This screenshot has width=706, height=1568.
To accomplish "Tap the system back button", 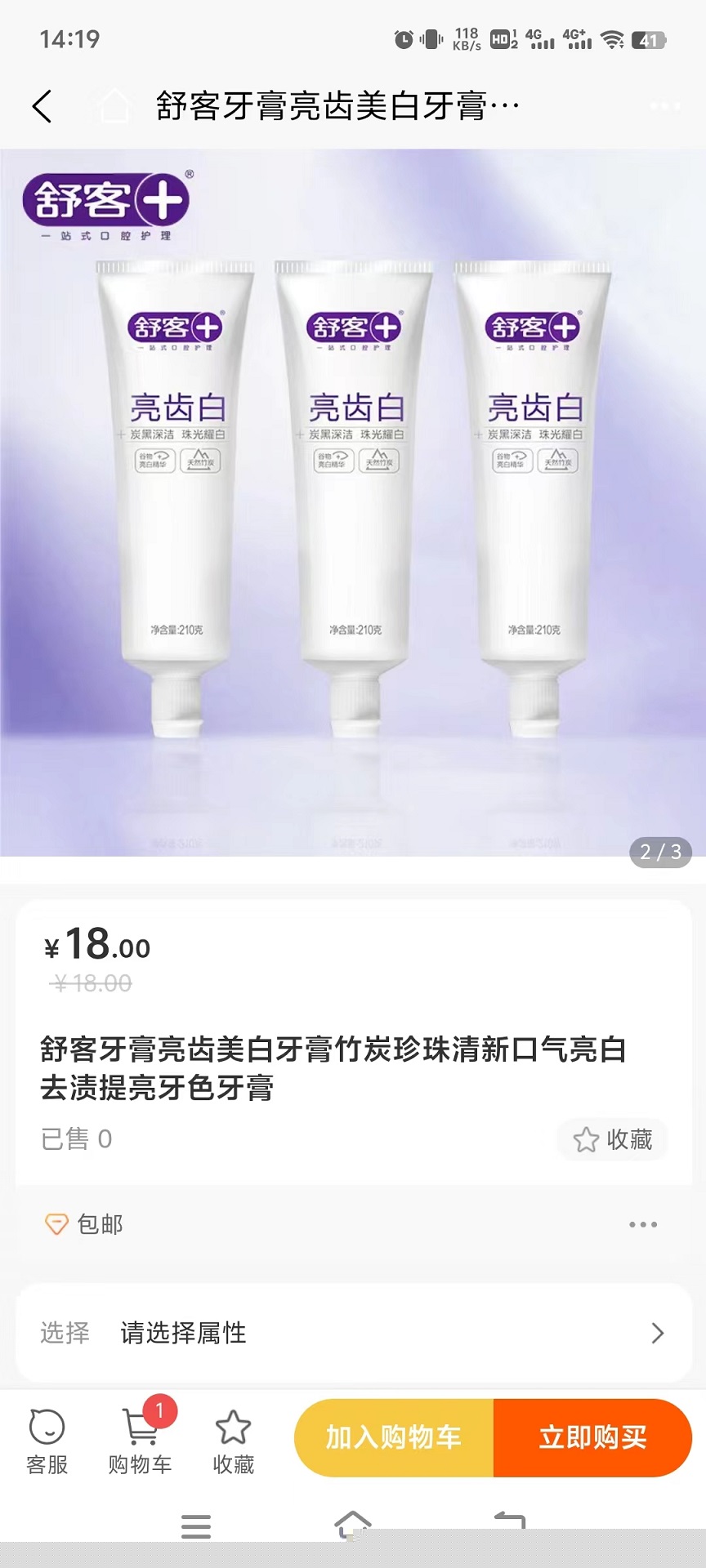I will pos(510,1523).
